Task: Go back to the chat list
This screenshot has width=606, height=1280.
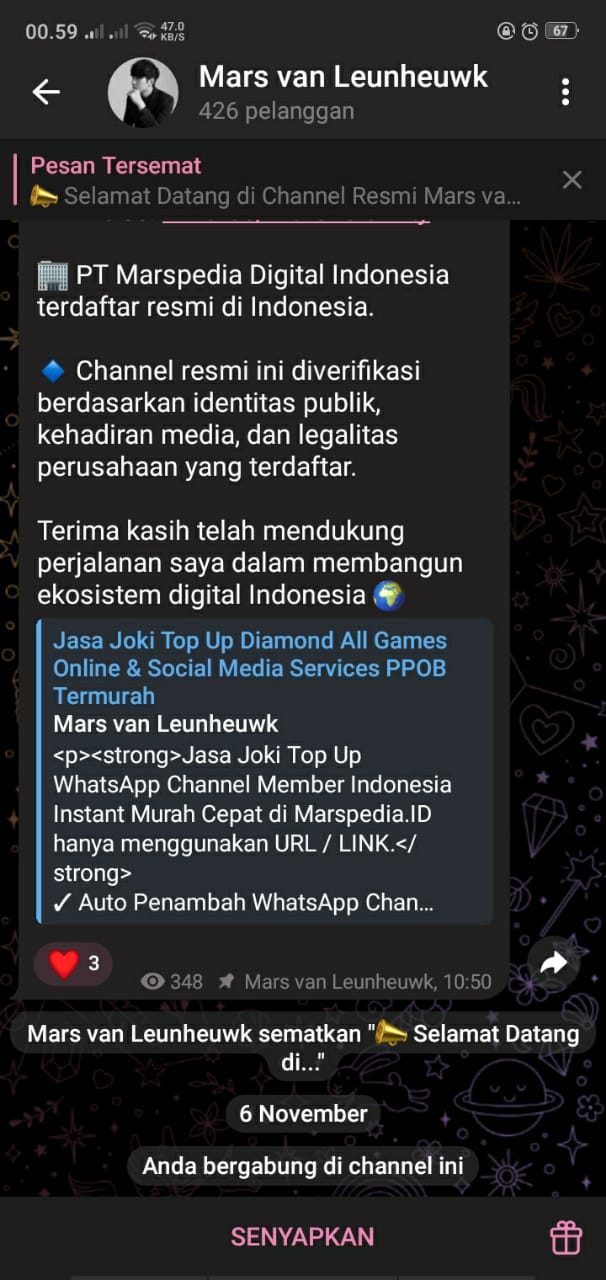Action: coord(46,92)
